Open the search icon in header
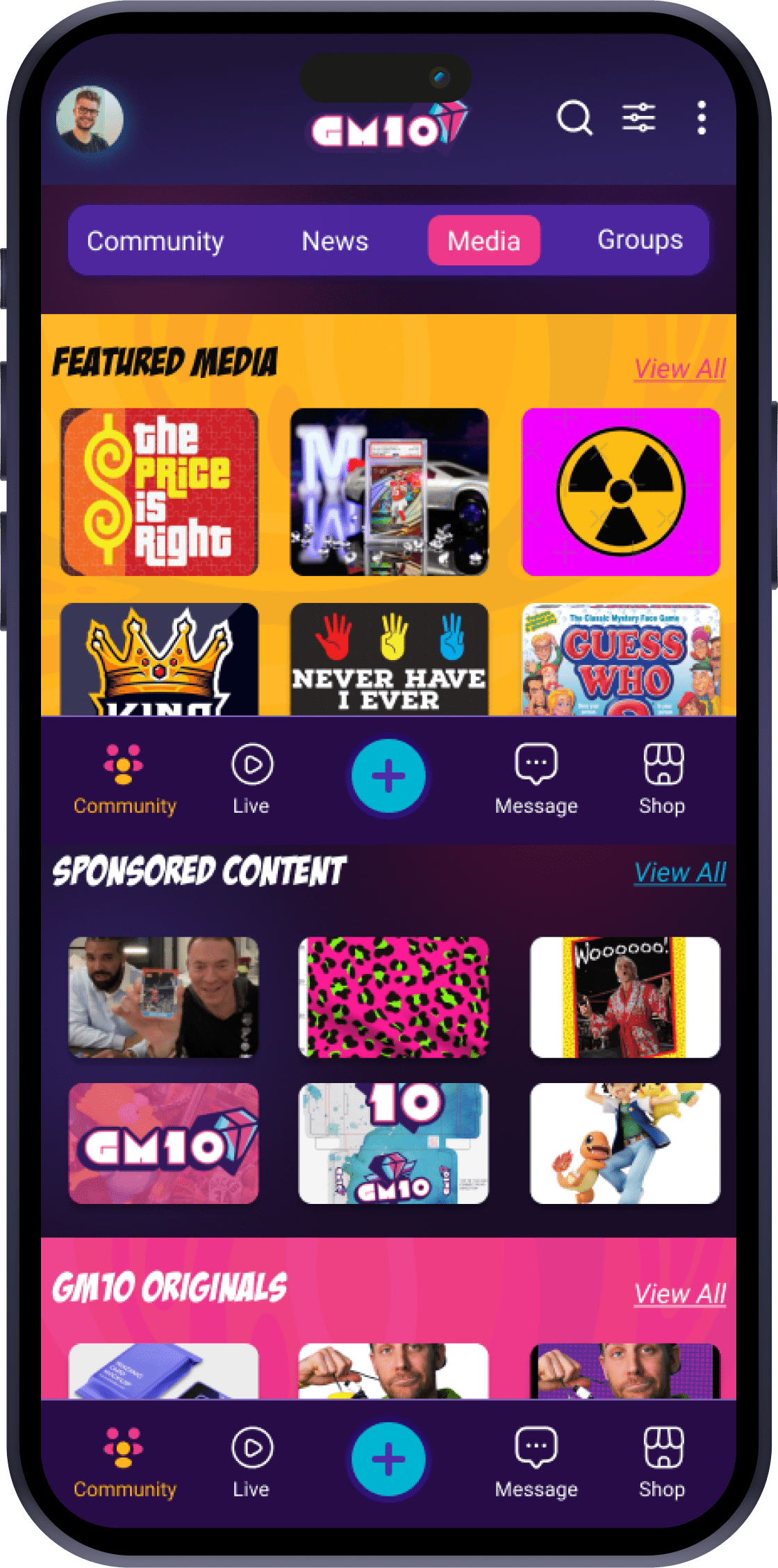The image size is (778, 1568). click(x=574, y=118)
